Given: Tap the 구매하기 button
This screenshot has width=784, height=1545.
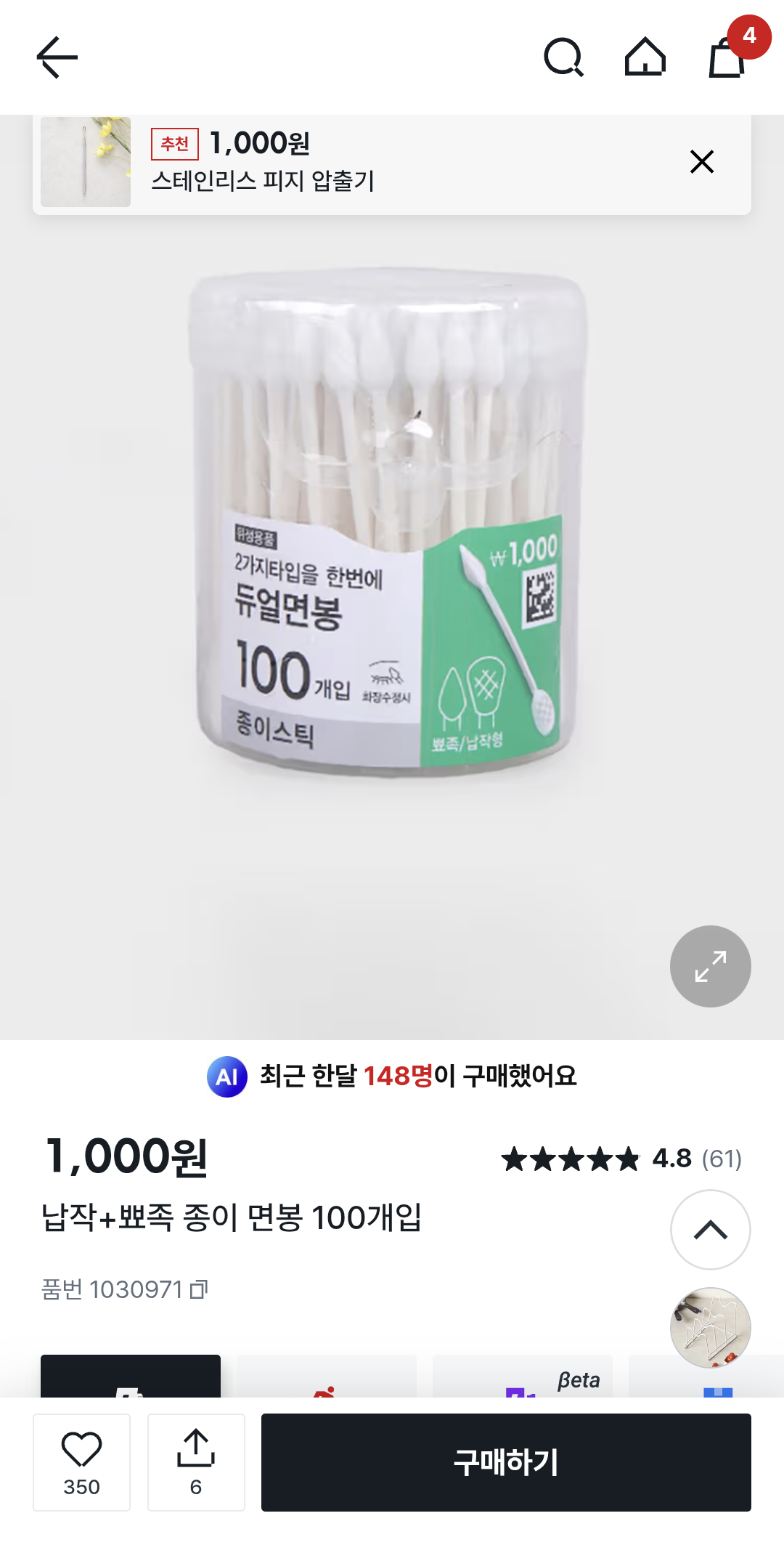Looking at the screenshot, I should (x=506, y=1461).
